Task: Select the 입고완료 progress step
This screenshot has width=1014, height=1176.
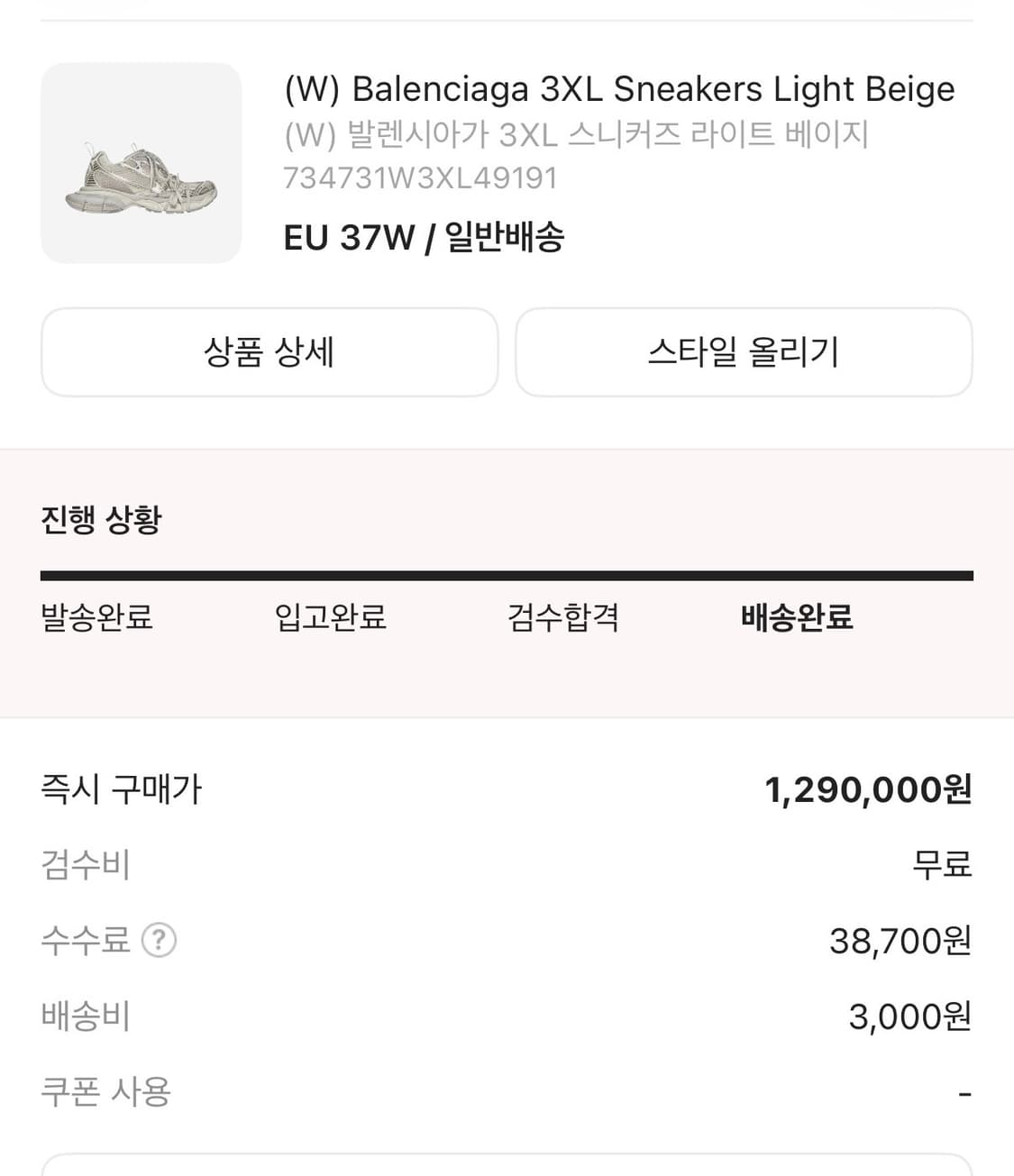Action: tap(330, 618)
